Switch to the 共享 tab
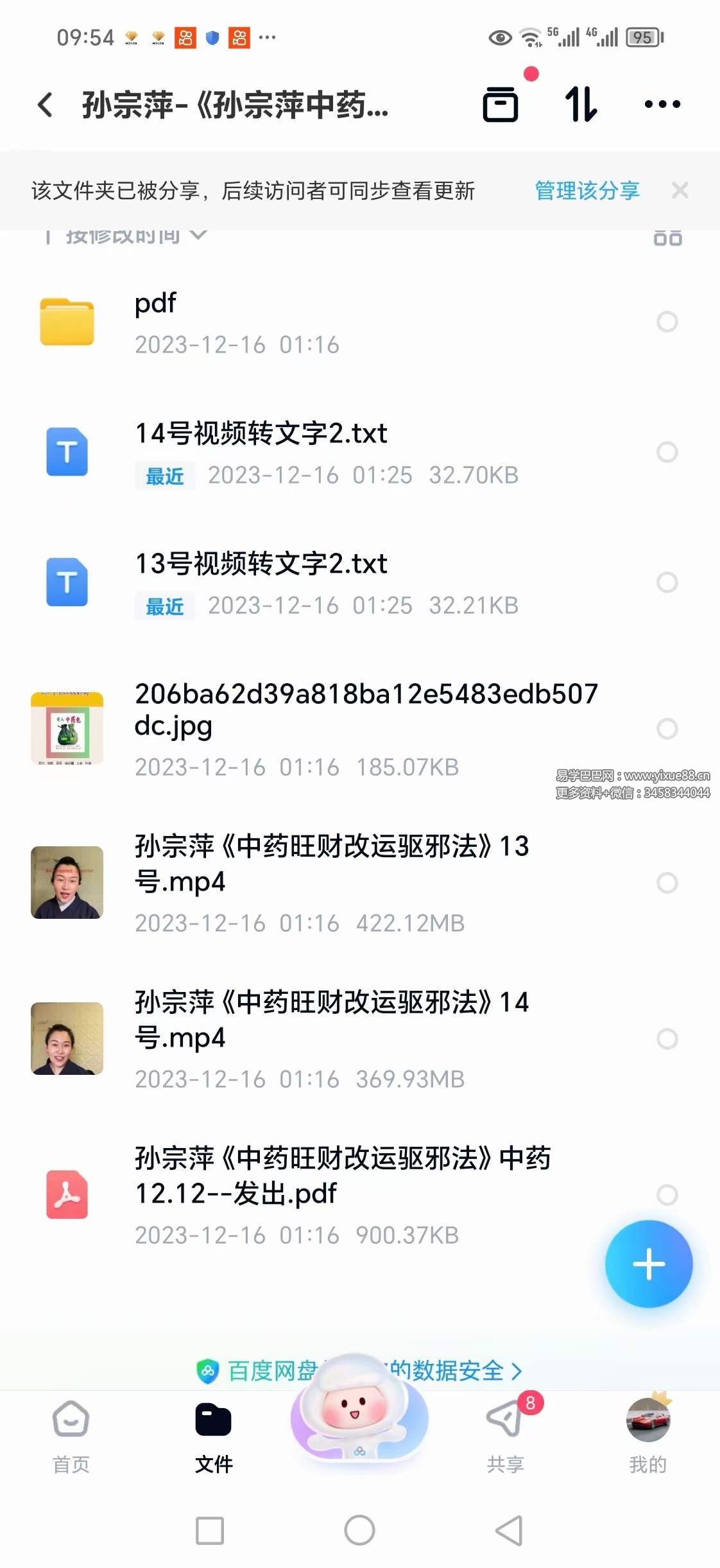Image resolution: width=720 pixels, height=1568 pixels. 506,1436
